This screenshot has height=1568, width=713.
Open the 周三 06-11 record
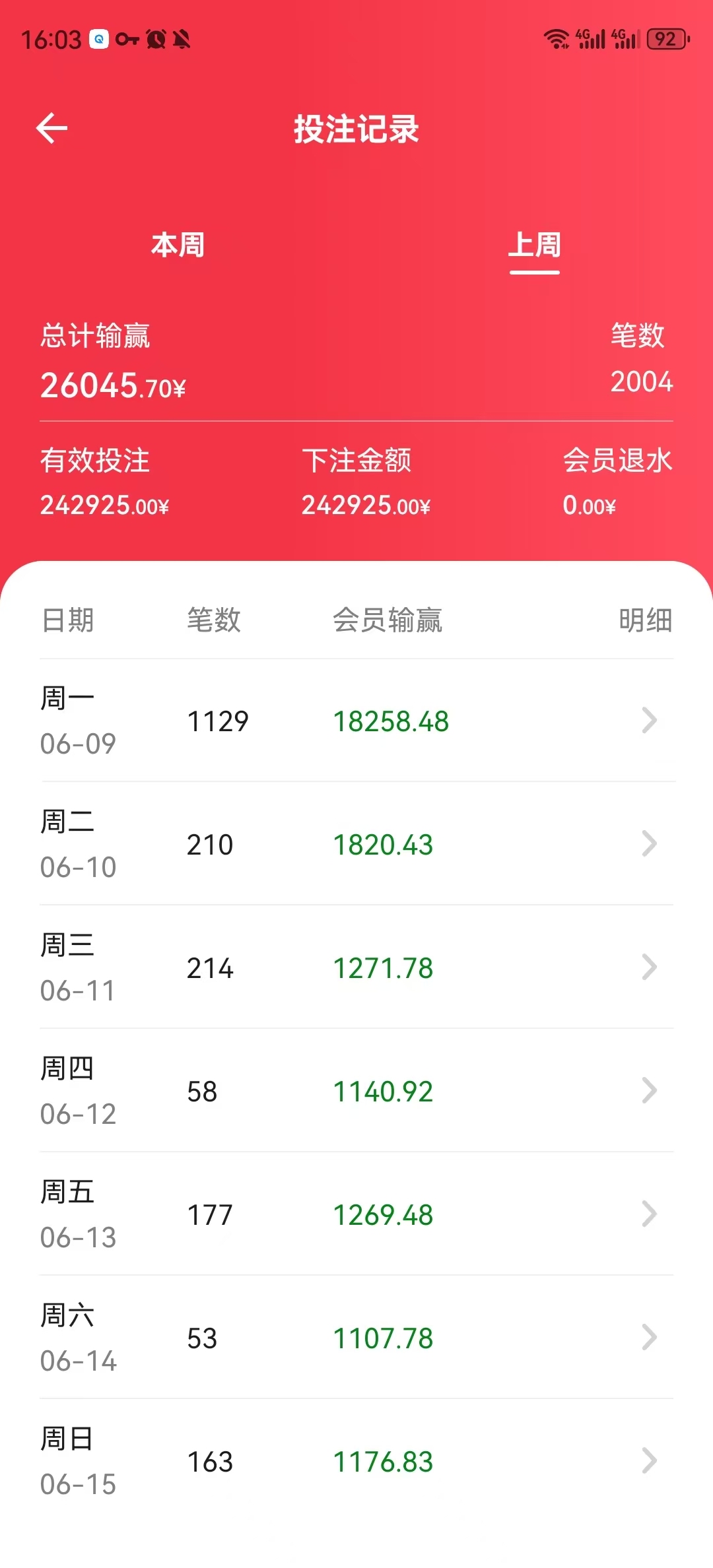point(356,967)
